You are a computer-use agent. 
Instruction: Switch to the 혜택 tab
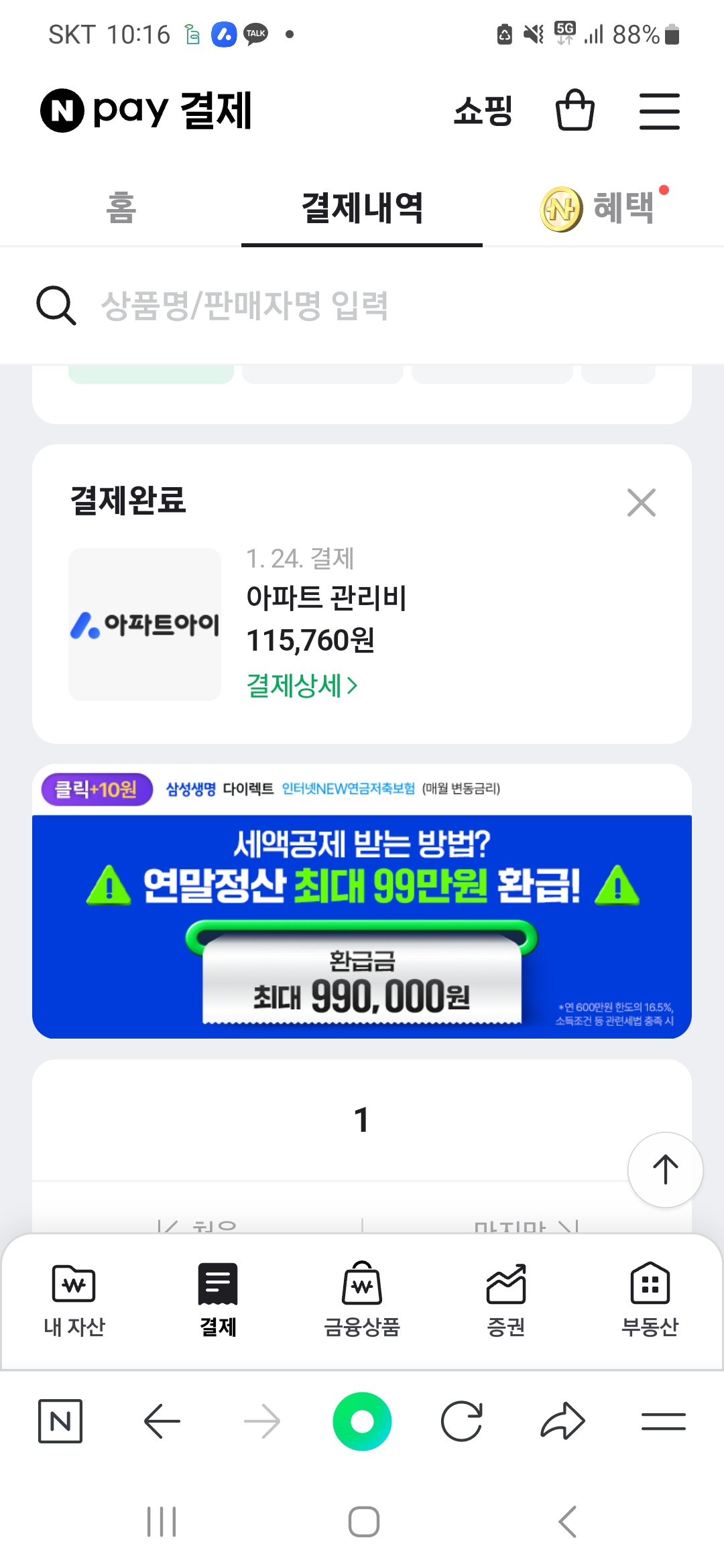tap(603, 208)
